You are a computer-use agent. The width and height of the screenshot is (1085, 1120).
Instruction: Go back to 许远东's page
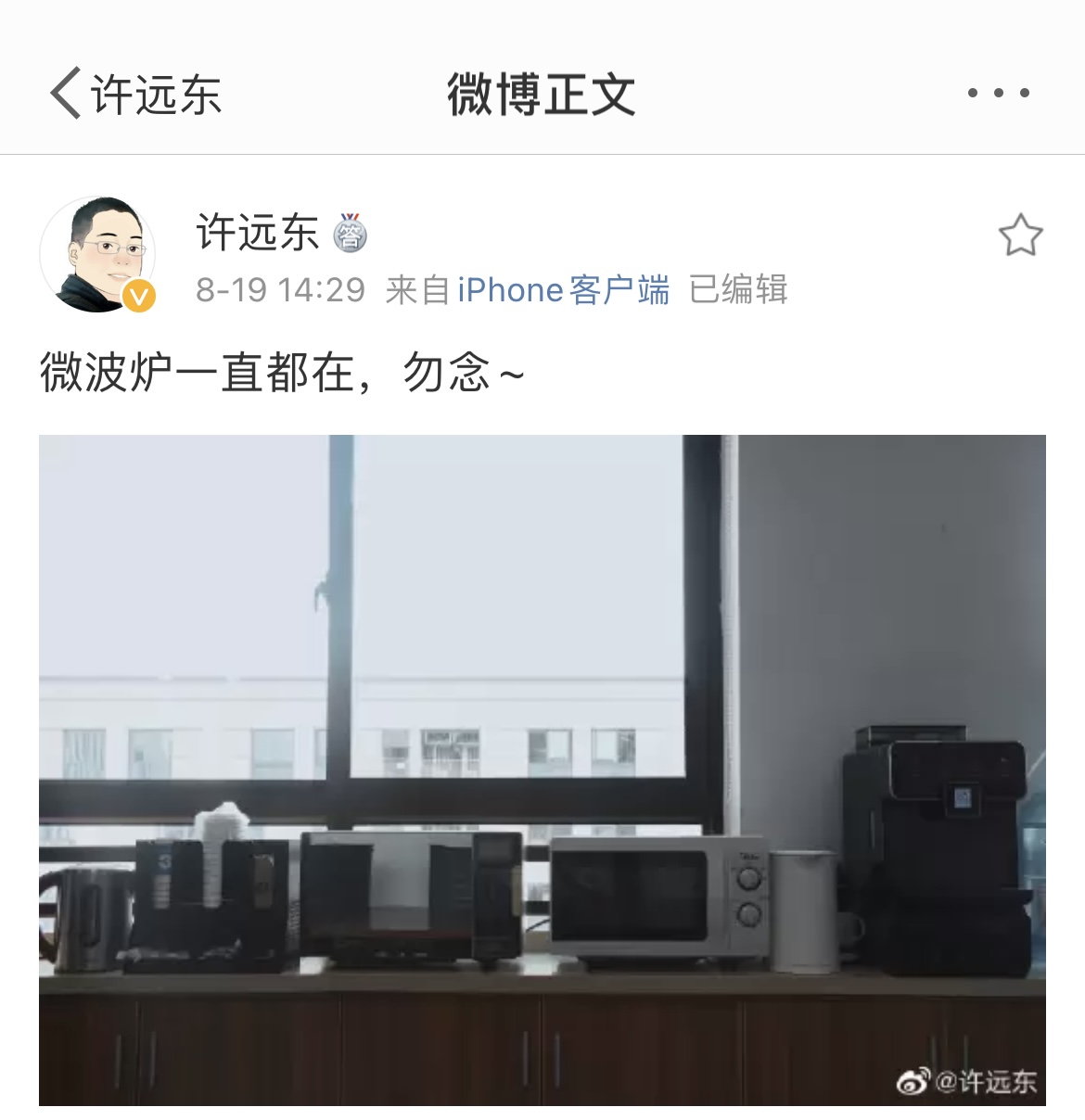tap(134, 94)
